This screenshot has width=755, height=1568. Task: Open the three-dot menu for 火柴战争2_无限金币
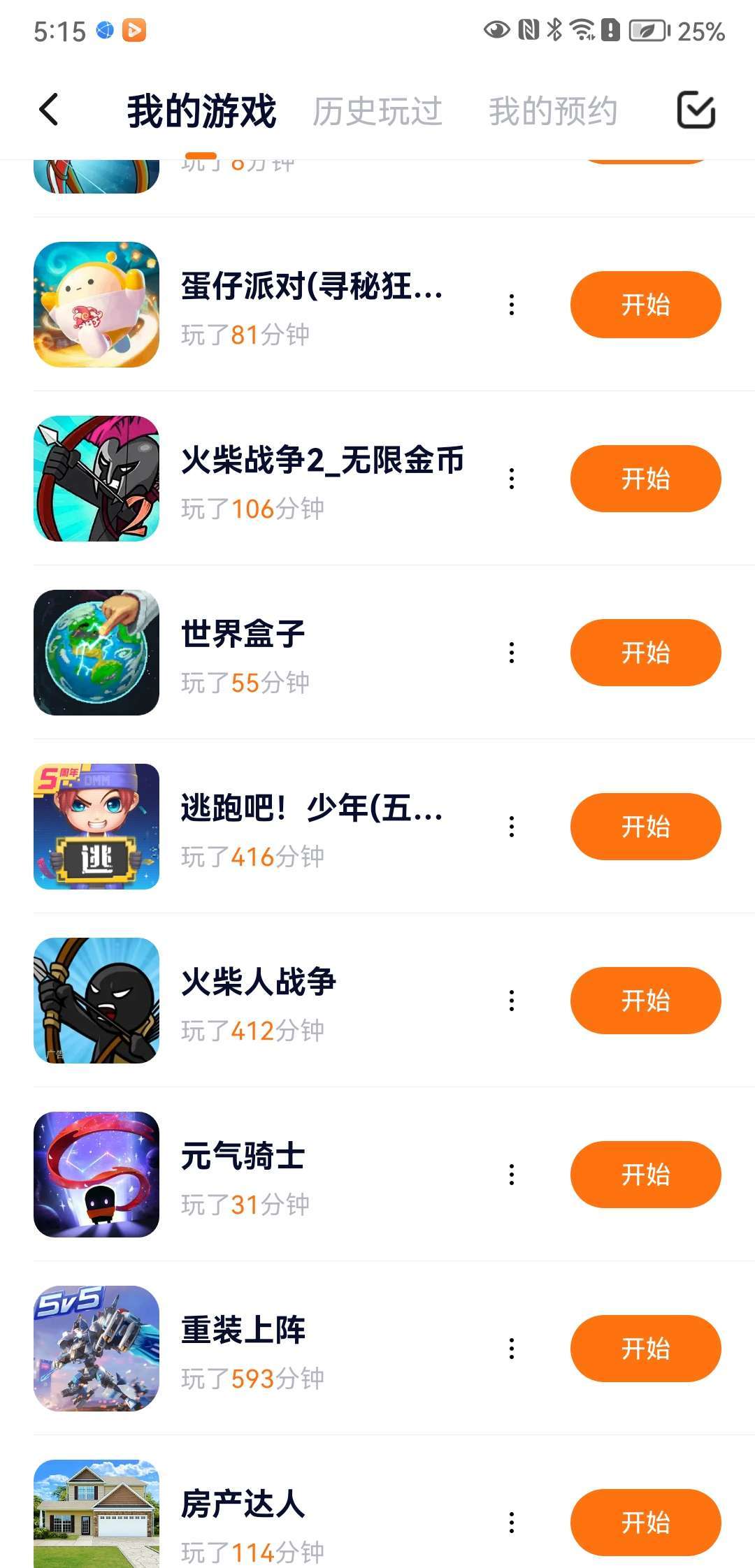pyautogui.click(x=512, y=479)
